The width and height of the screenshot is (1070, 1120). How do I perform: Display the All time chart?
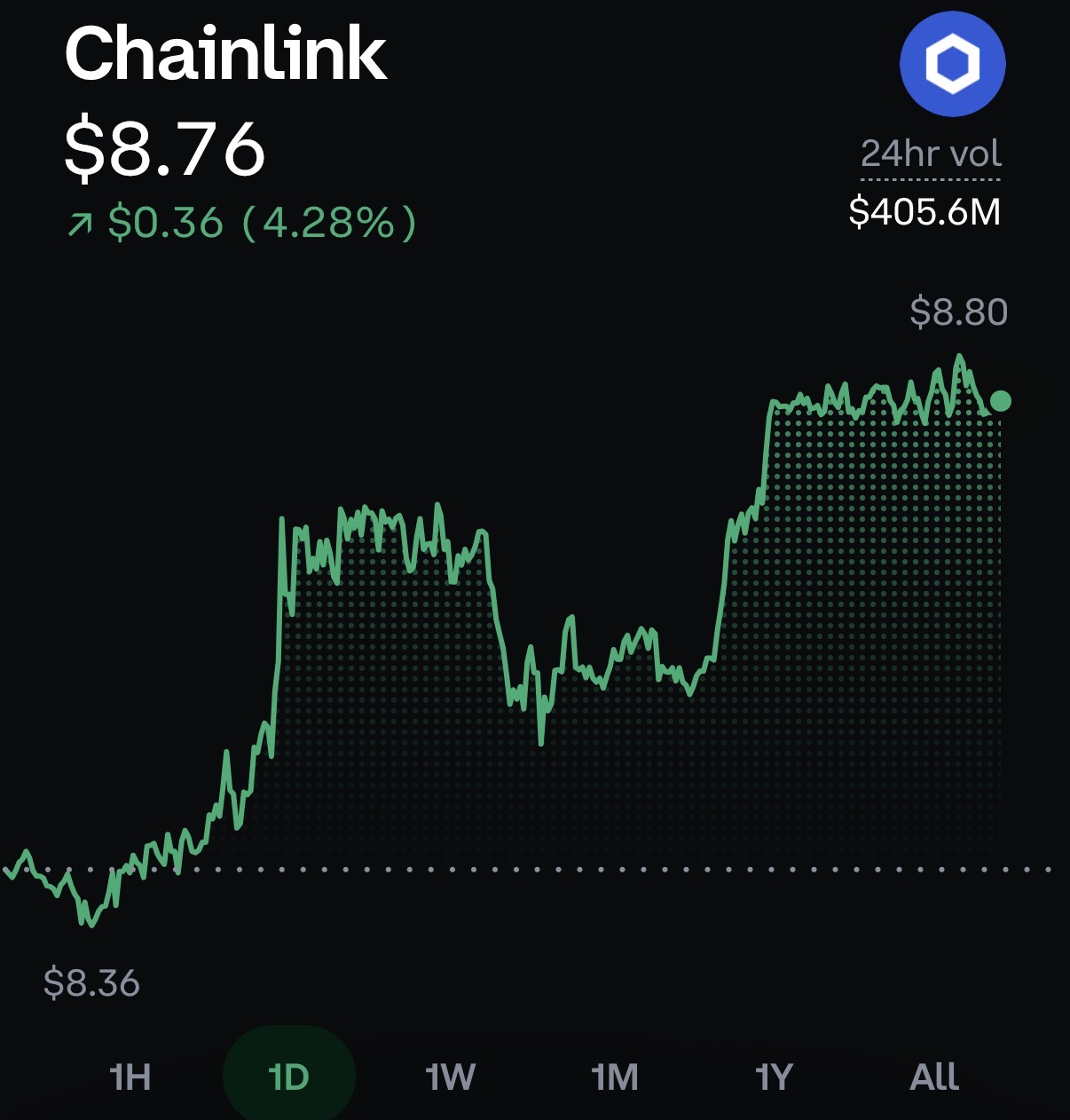(x=934, y=1077)
